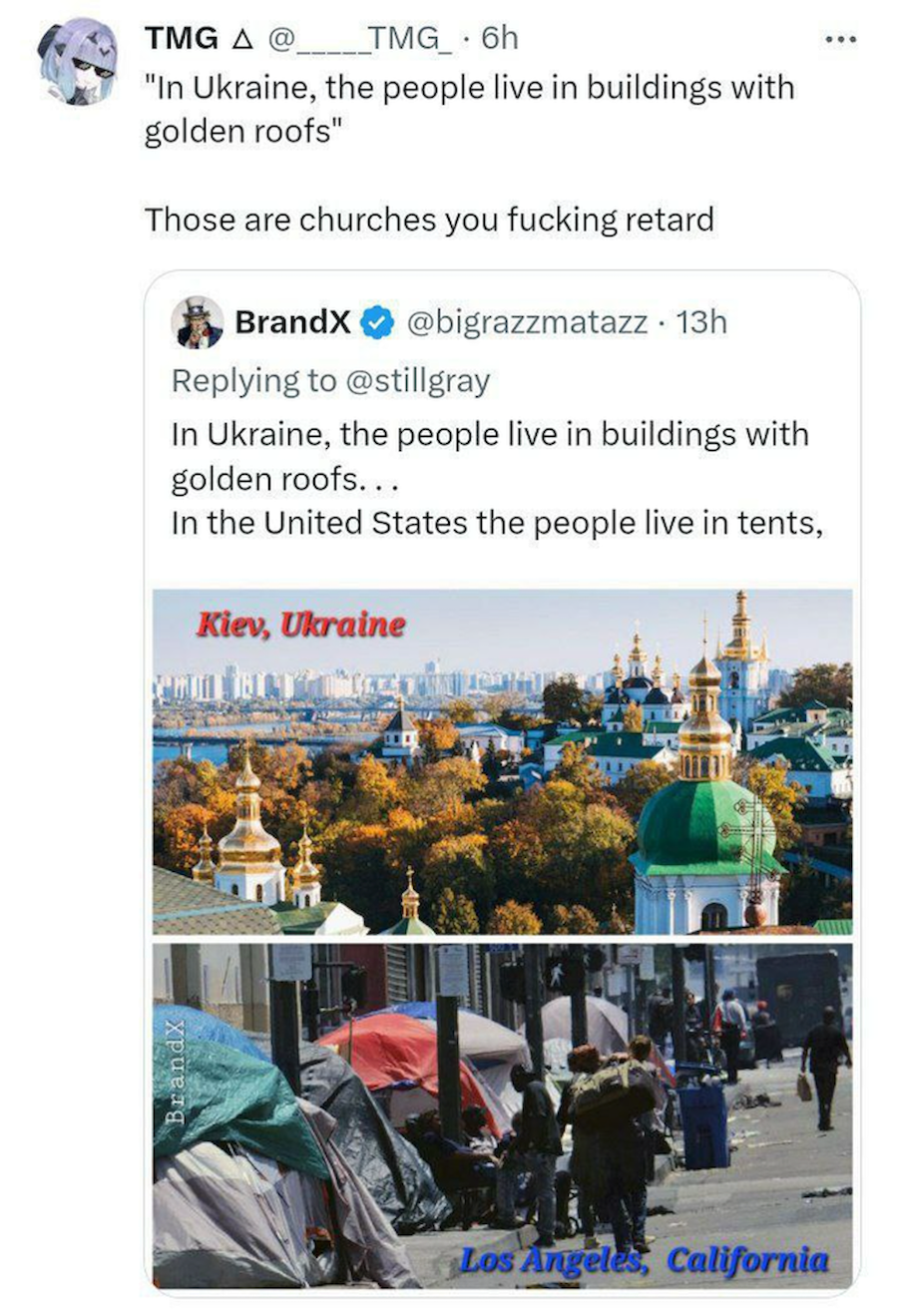Open the tweet's overflow menu
This screenshot has height=1316, width=898.
840,40
